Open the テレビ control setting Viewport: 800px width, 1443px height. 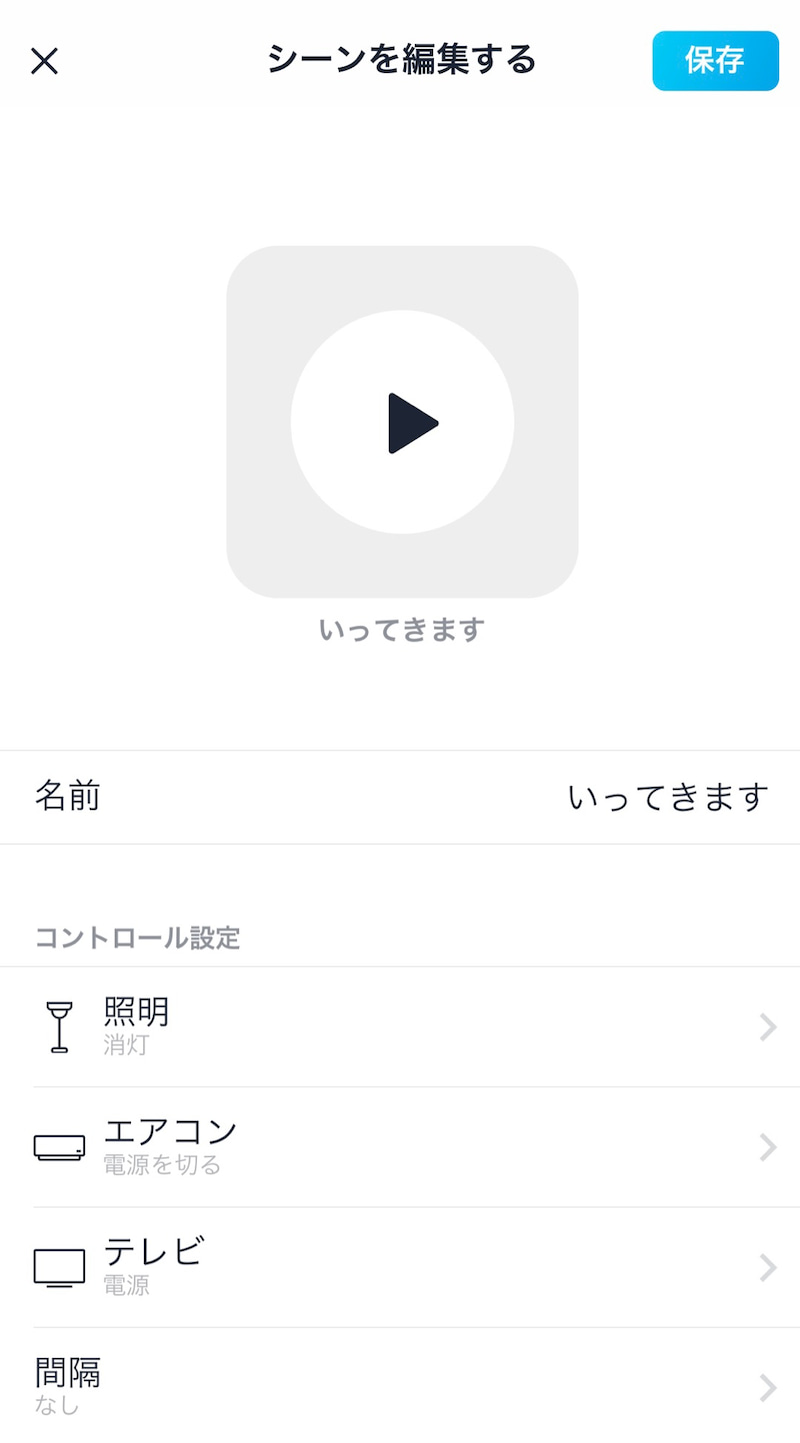(400, 1267)
